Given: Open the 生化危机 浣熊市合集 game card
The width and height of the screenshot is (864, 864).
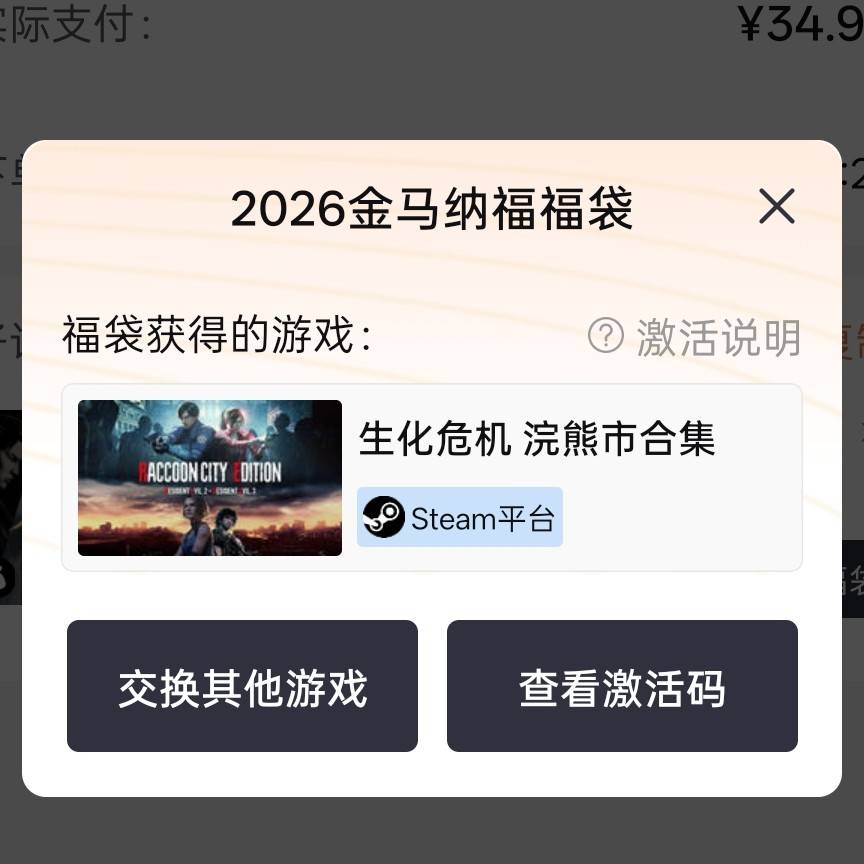Looking at the screenshot, I should pos(432,477).
